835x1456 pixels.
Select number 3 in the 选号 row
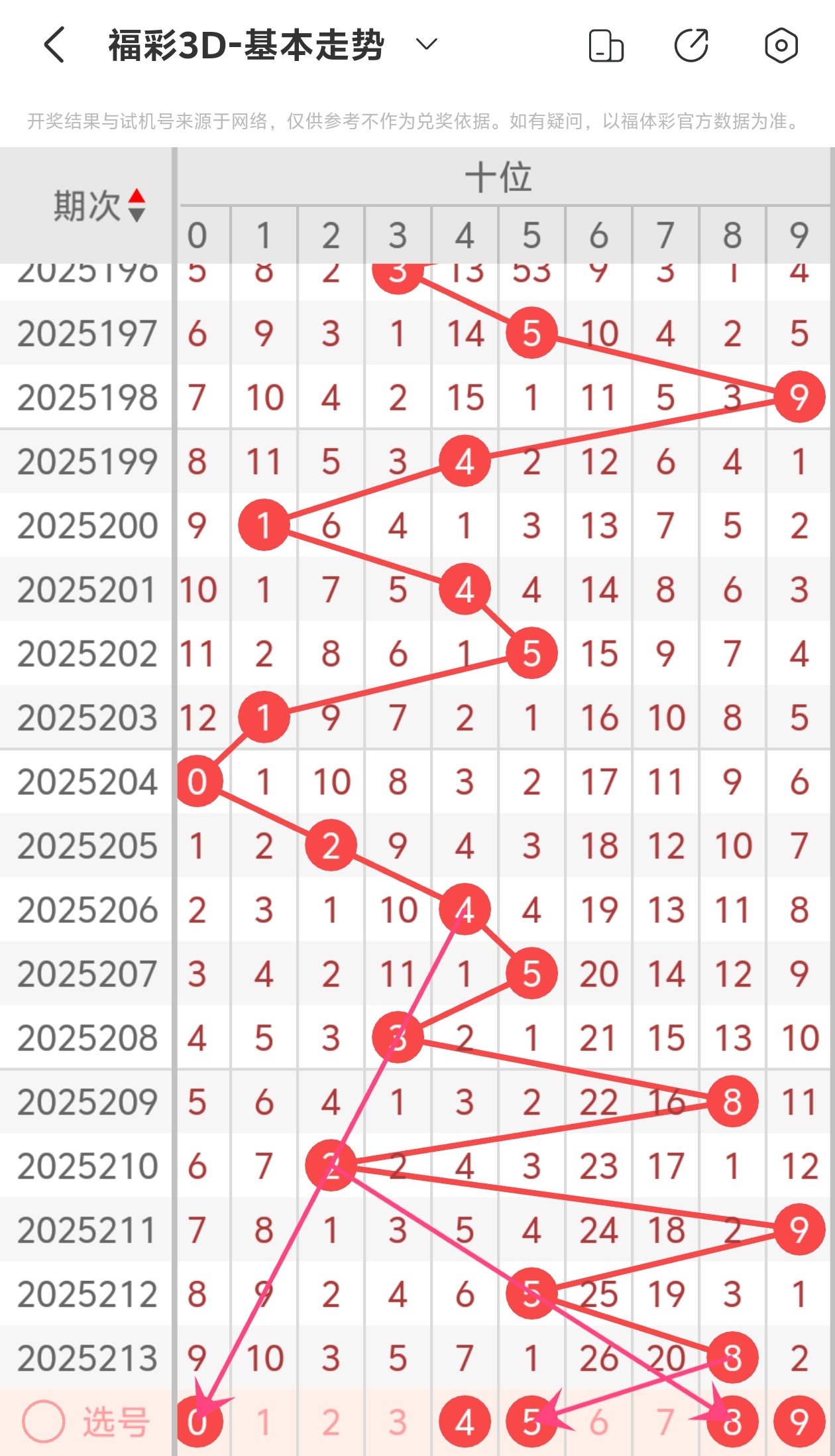[398, 1422]
